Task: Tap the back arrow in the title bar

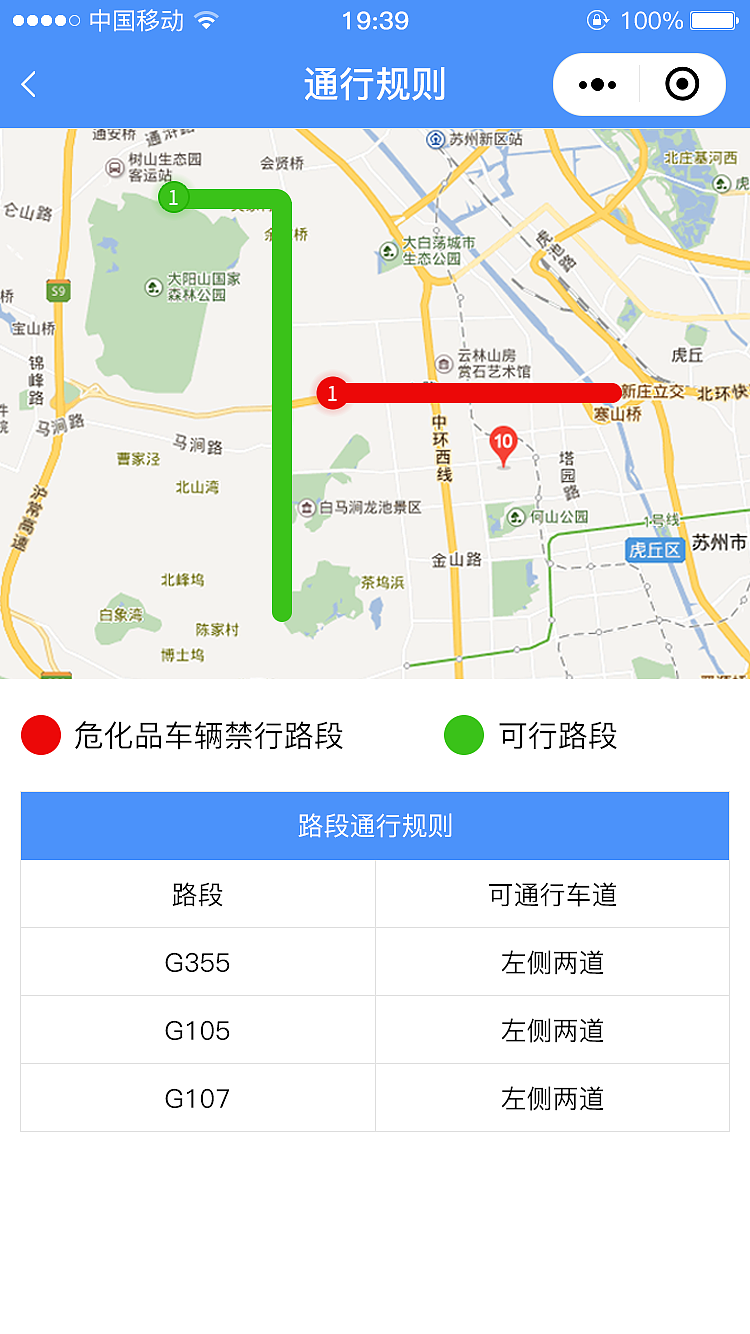Action: (27, 84)
